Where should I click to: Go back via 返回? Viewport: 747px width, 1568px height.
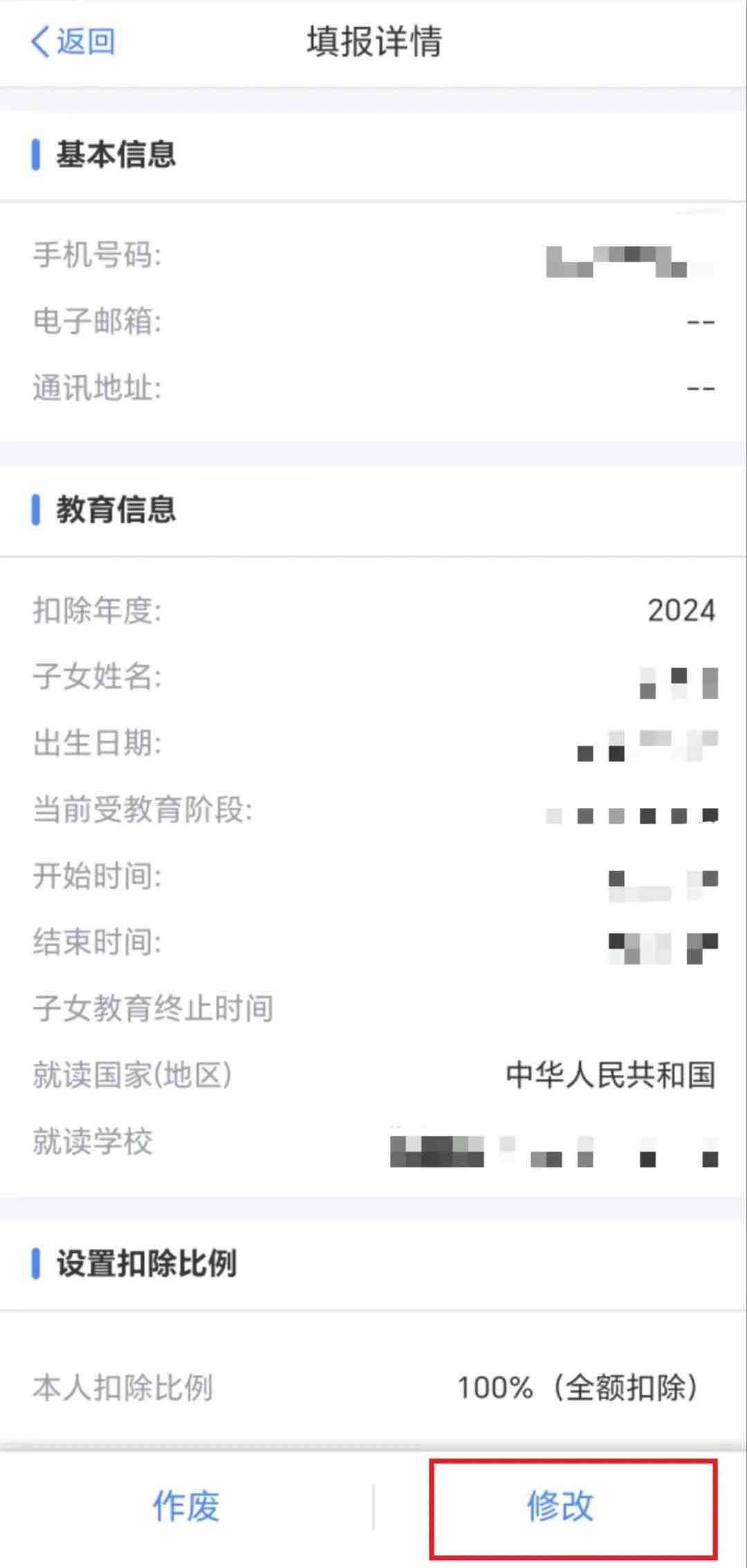[x=73, y=41]
